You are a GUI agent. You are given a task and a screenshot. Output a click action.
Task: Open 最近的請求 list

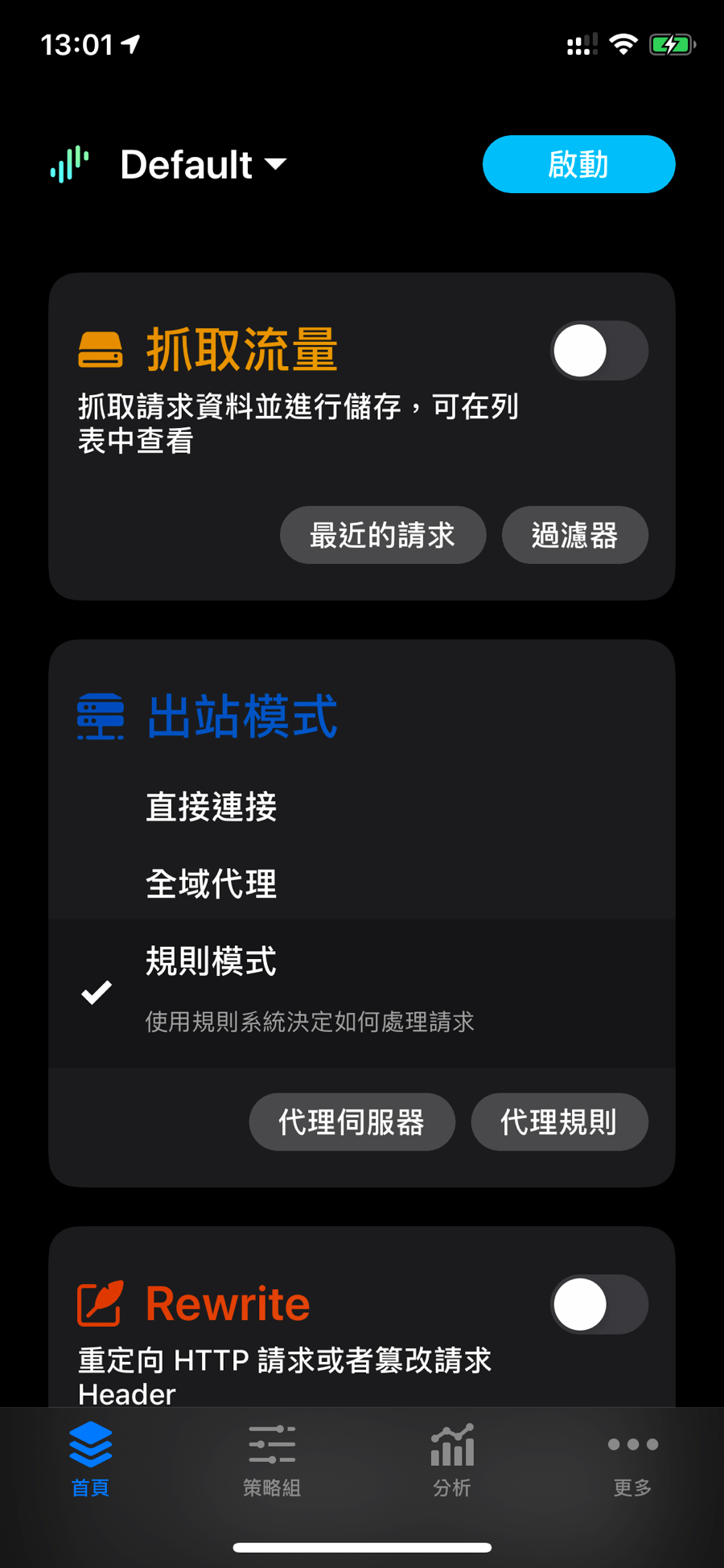tap(383, 535)
